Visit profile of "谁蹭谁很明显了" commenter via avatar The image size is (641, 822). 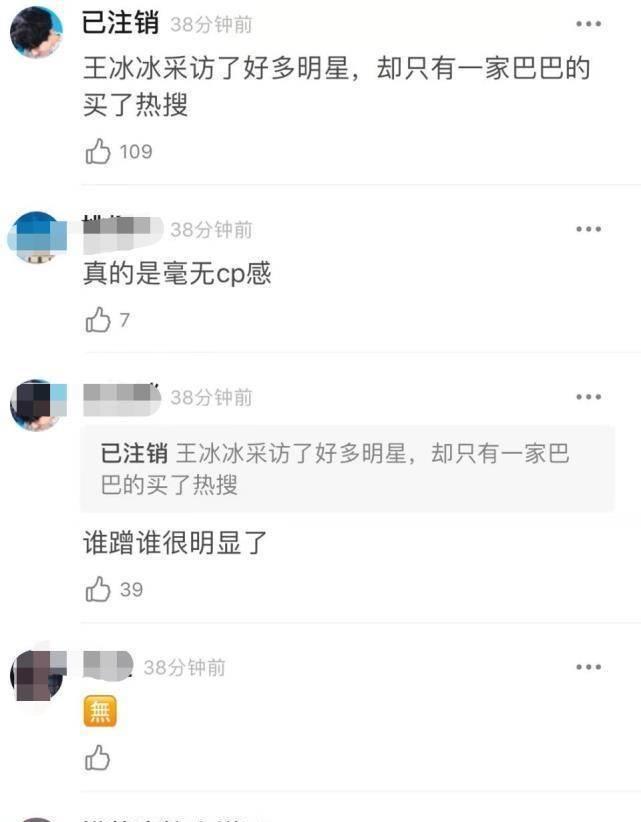pyautogui.click(x=36, y=405)
